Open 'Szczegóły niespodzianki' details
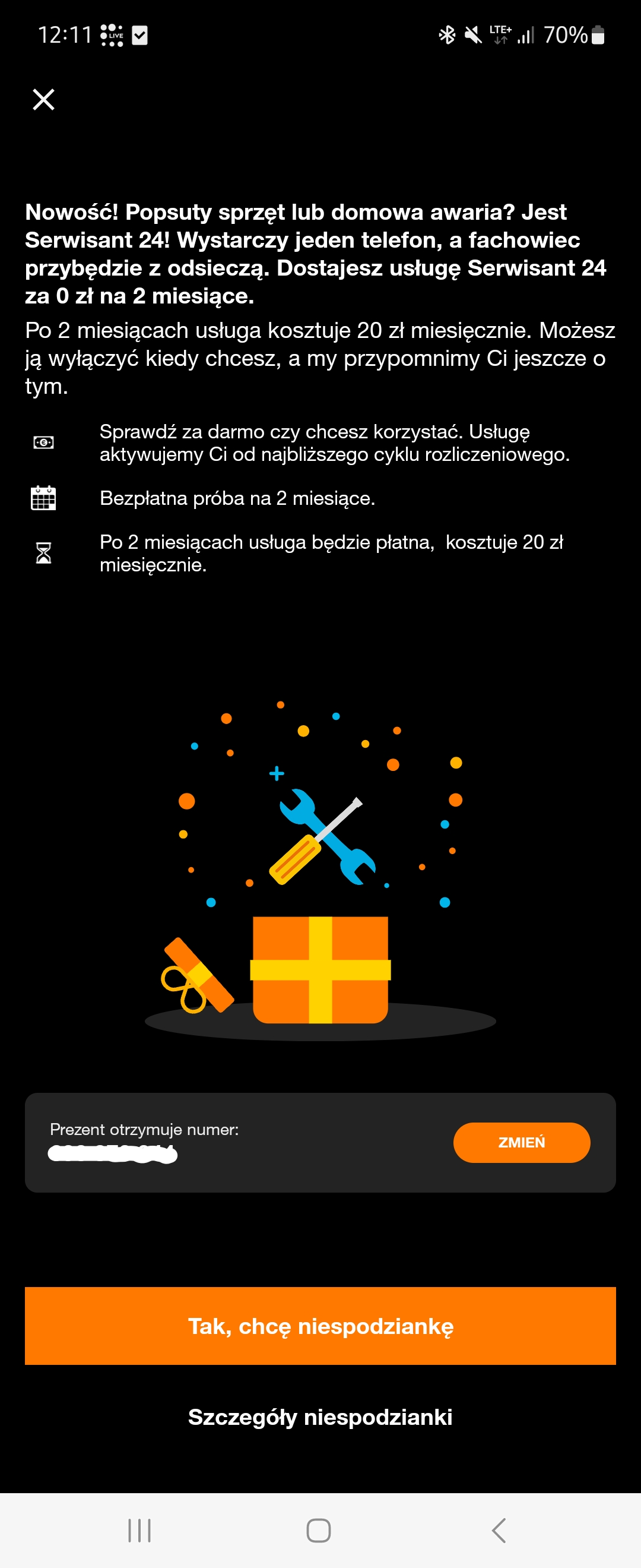 click(x=320, y=1417)
